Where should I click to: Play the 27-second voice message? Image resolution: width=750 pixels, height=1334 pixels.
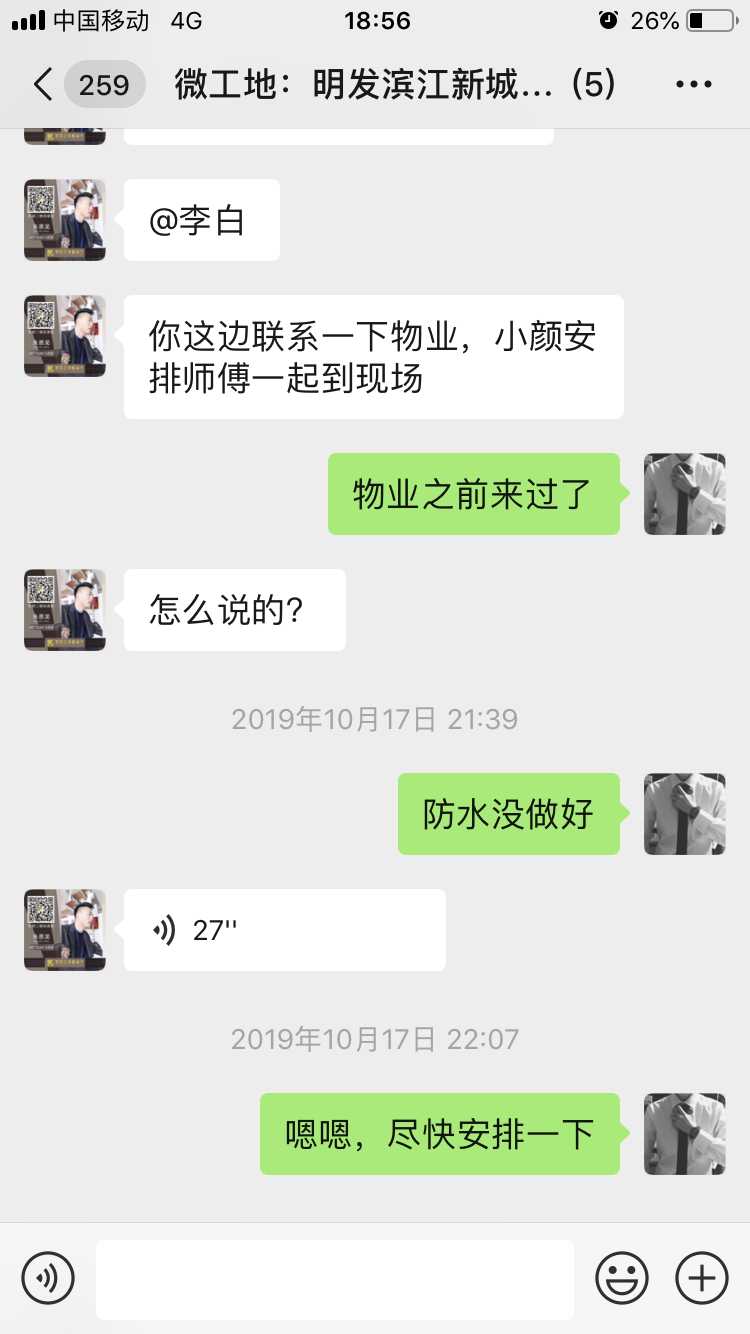click(284, 930)
